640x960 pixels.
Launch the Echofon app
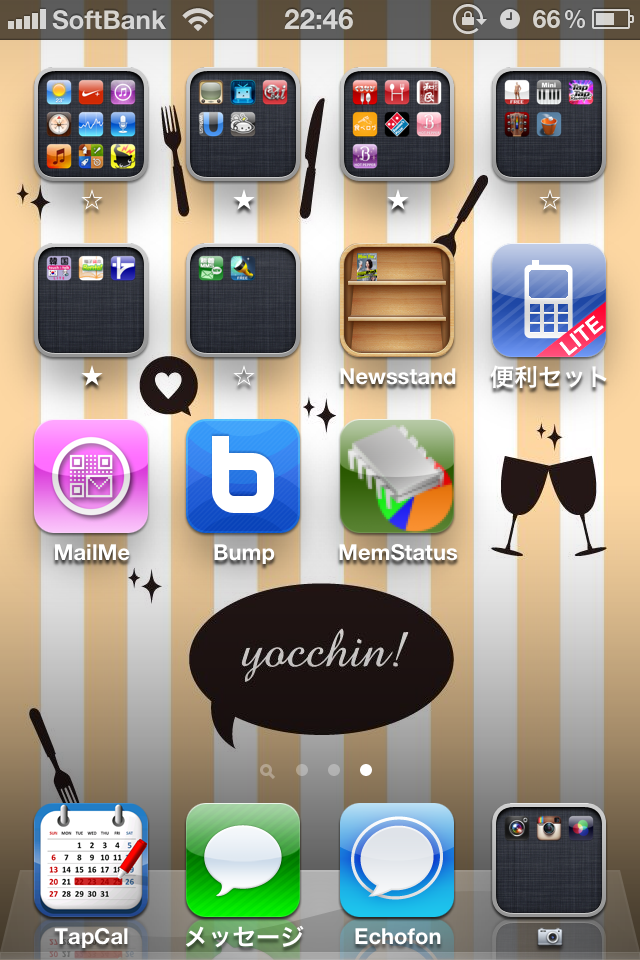397,861
